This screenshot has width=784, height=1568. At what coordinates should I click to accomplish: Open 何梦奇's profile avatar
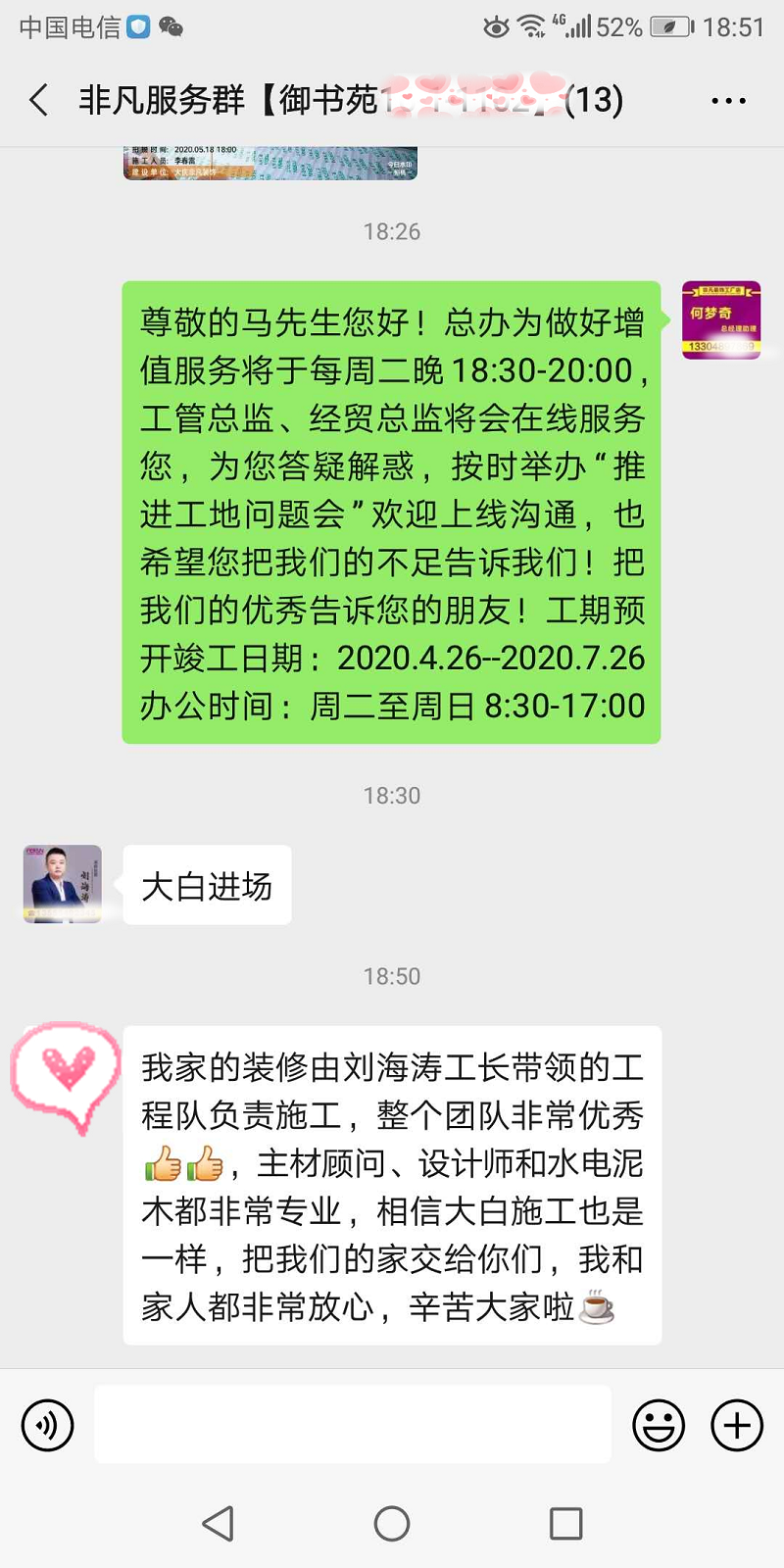point(721,320)
